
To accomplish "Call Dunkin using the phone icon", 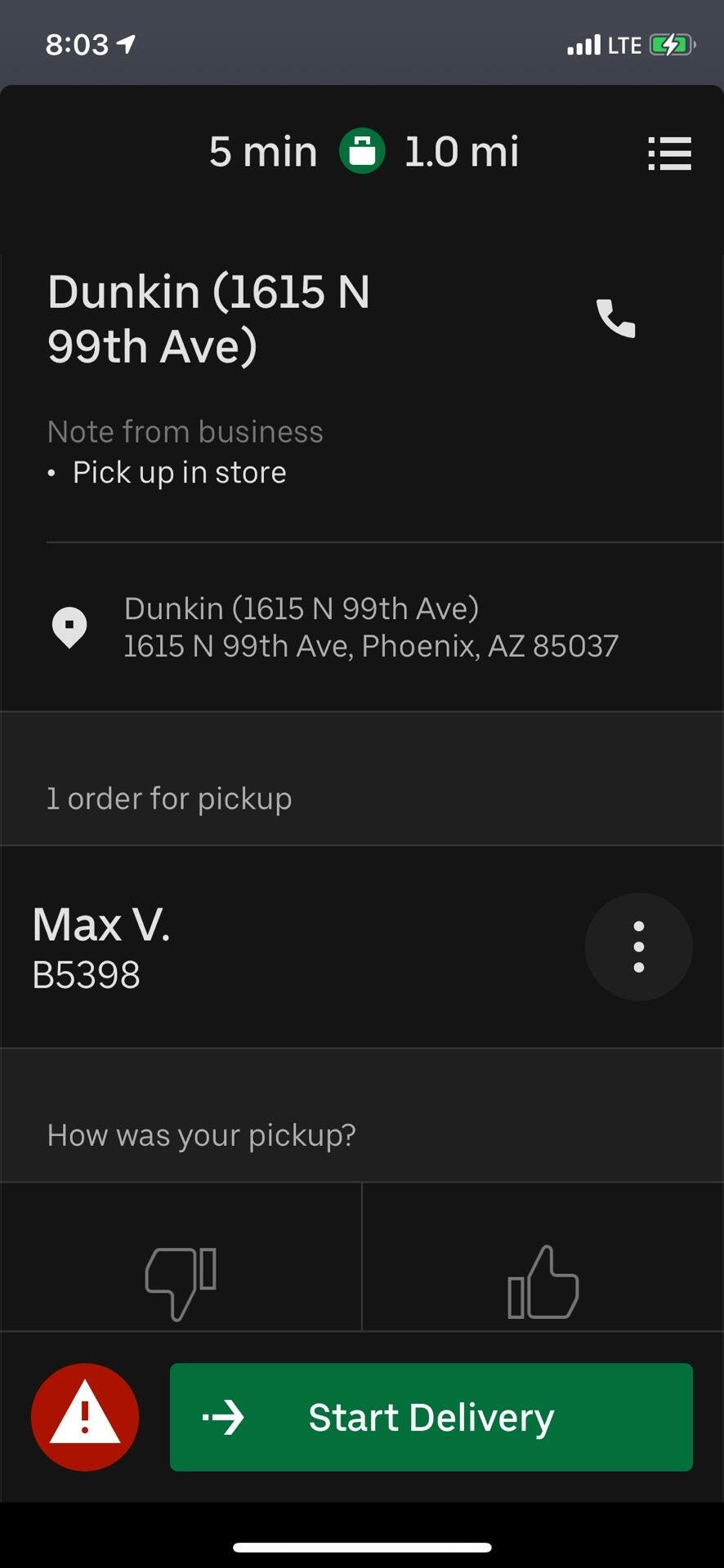I will pos(615,318).
